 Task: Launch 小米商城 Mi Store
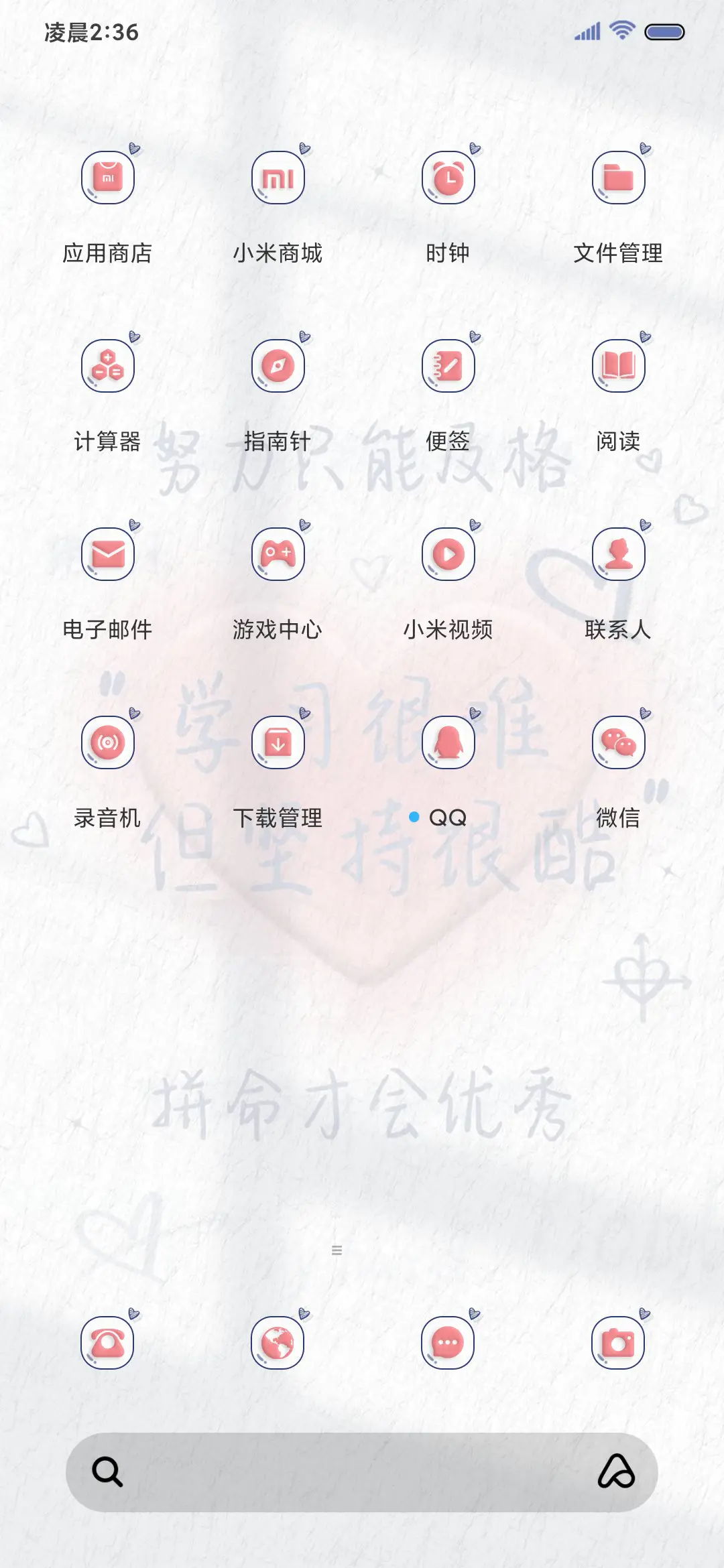278,178
